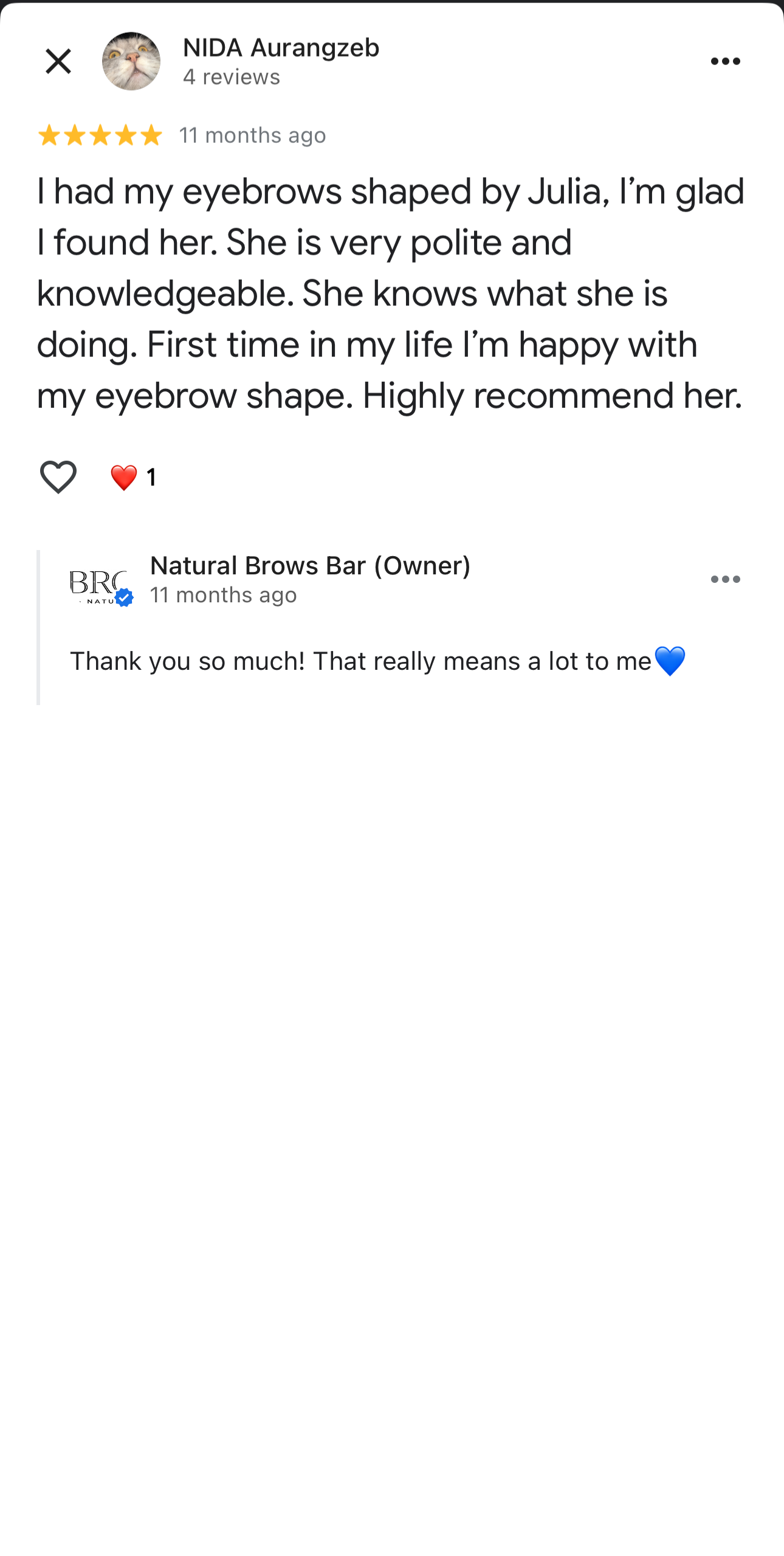Tap the red heart to remove reaction
The image size is (784, 1556).
coord(123,477)
